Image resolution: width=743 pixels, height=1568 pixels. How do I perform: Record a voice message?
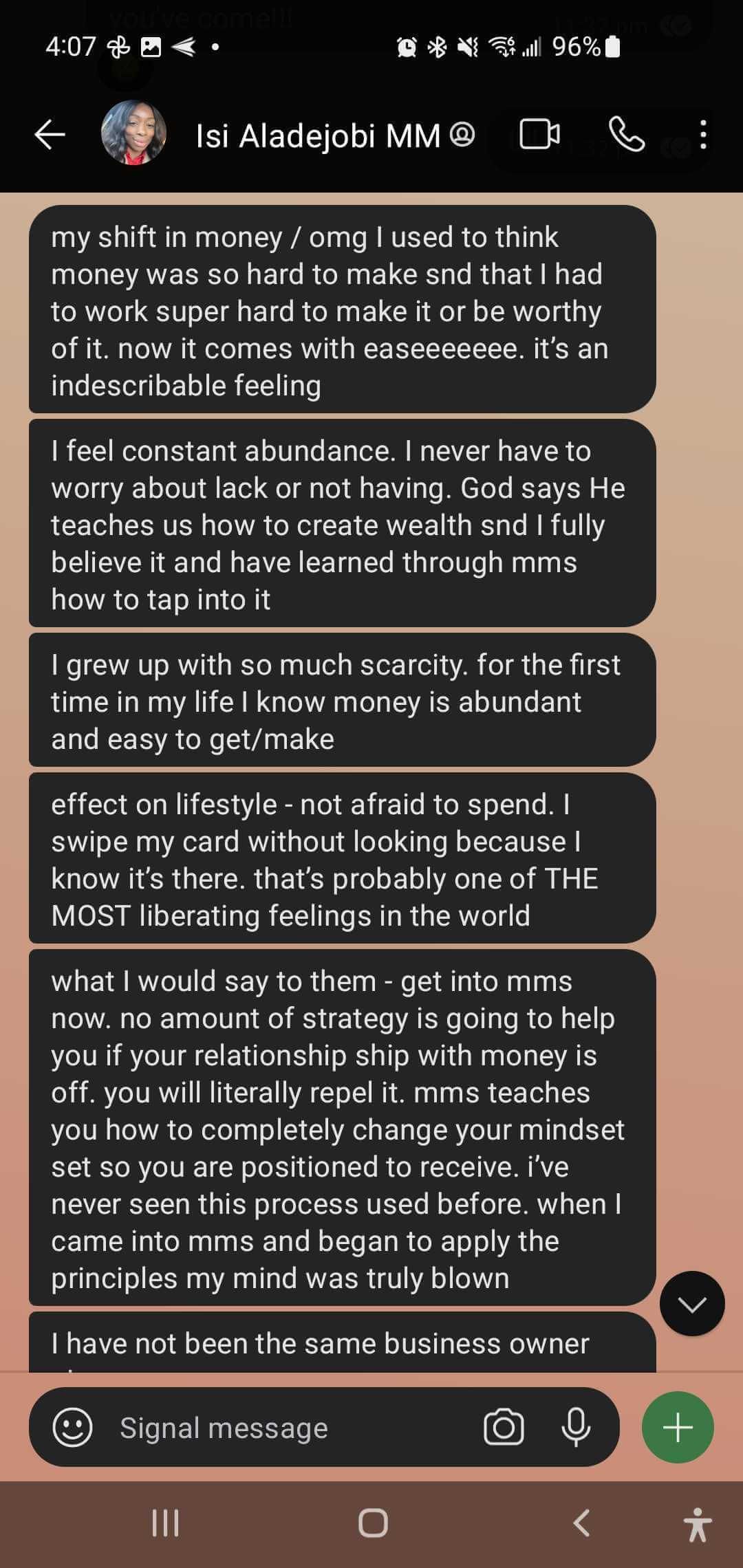click(x=575, y=1427)
